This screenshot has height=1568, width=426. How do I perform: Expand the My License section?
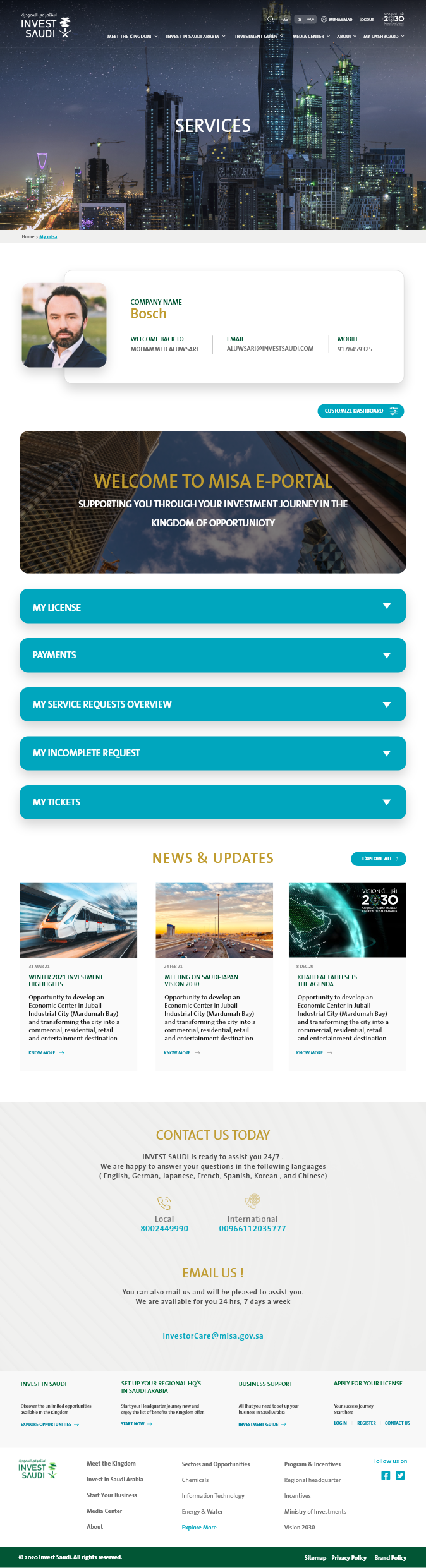213,606
